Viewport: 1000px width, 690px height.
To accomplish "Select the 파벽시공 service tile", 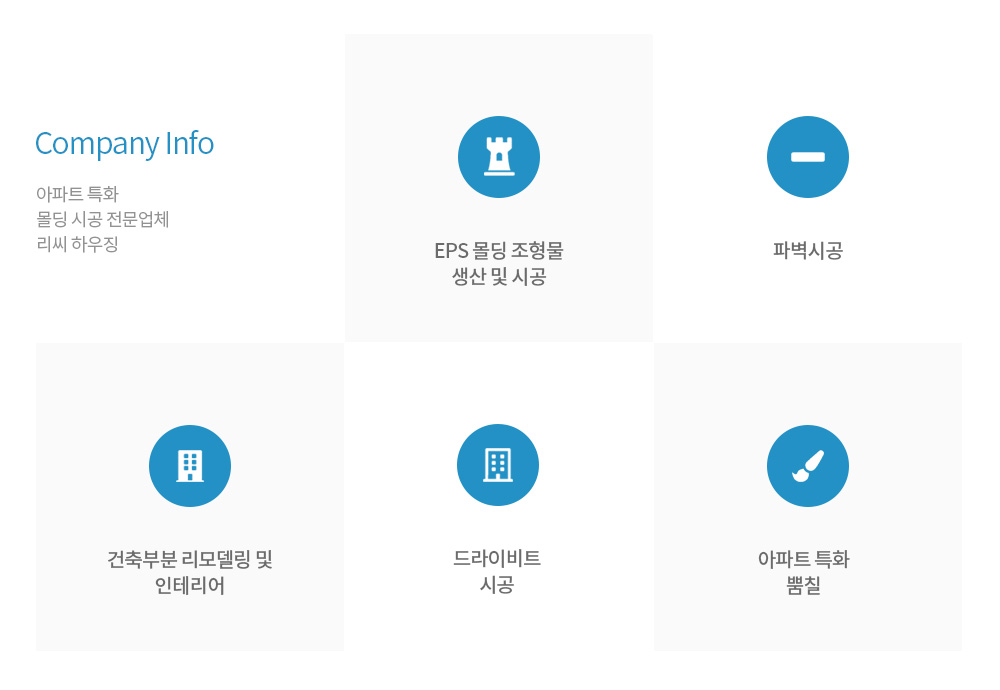I will [x=807, y=189].
